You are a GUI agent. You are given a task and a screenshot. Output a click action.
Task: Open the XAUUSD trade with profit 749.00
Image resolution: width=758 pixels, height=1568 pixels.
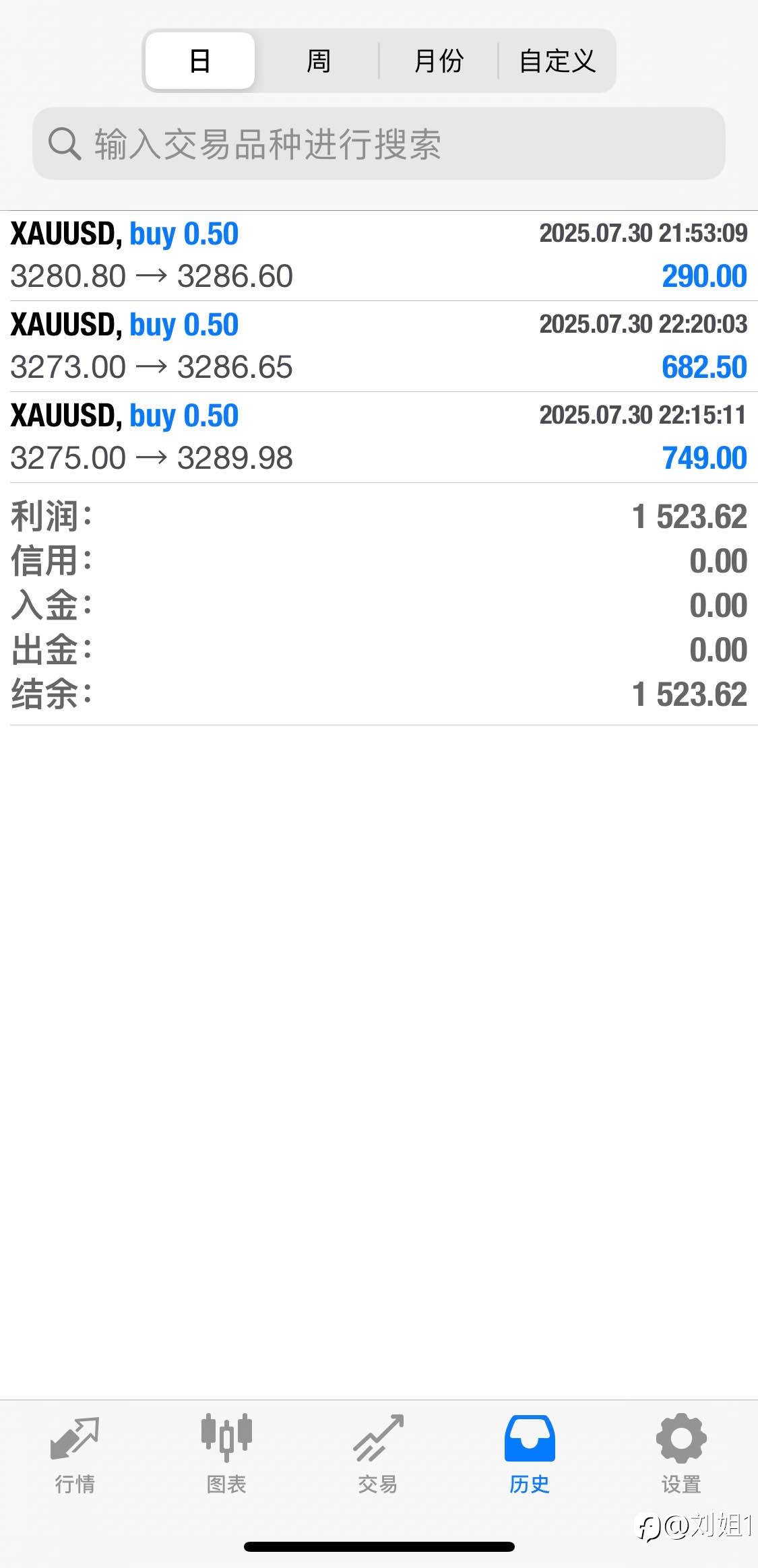coord(379,437)
